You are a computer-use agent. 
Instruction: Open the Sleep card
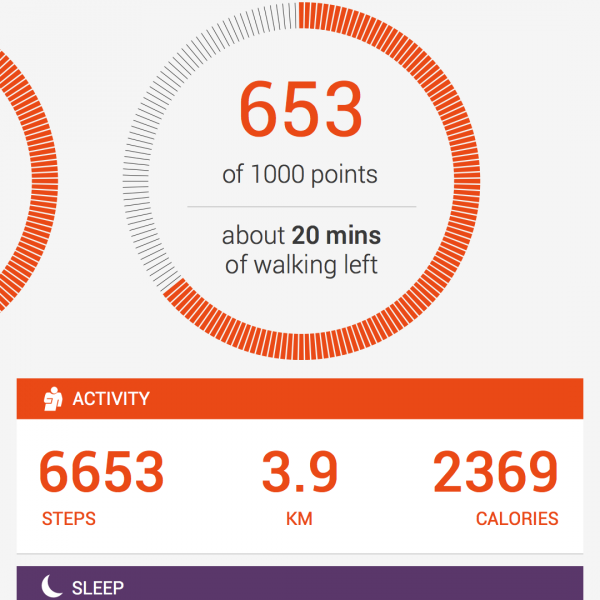pos(299,585)
